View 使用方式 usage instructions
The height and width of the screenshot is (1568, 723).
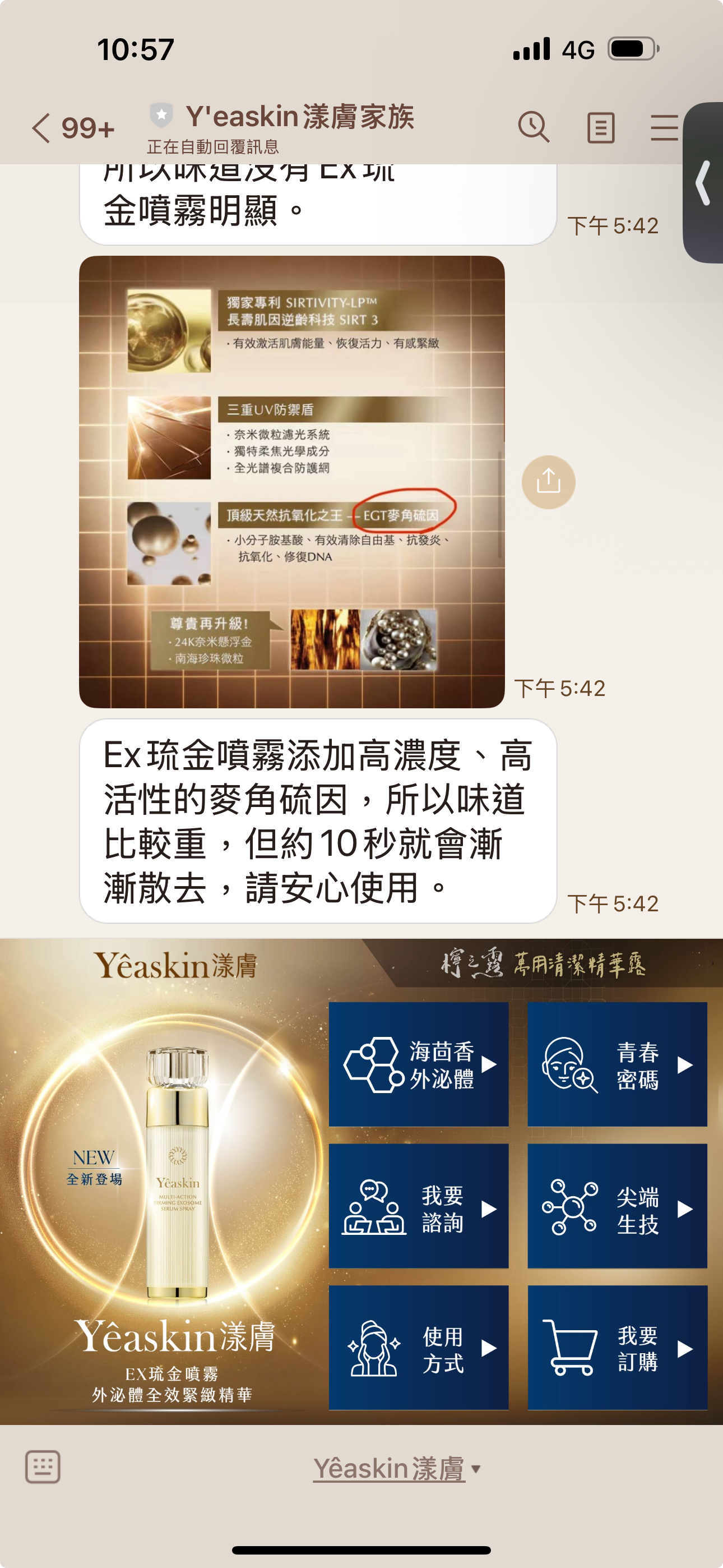[x=418, y=1348]
